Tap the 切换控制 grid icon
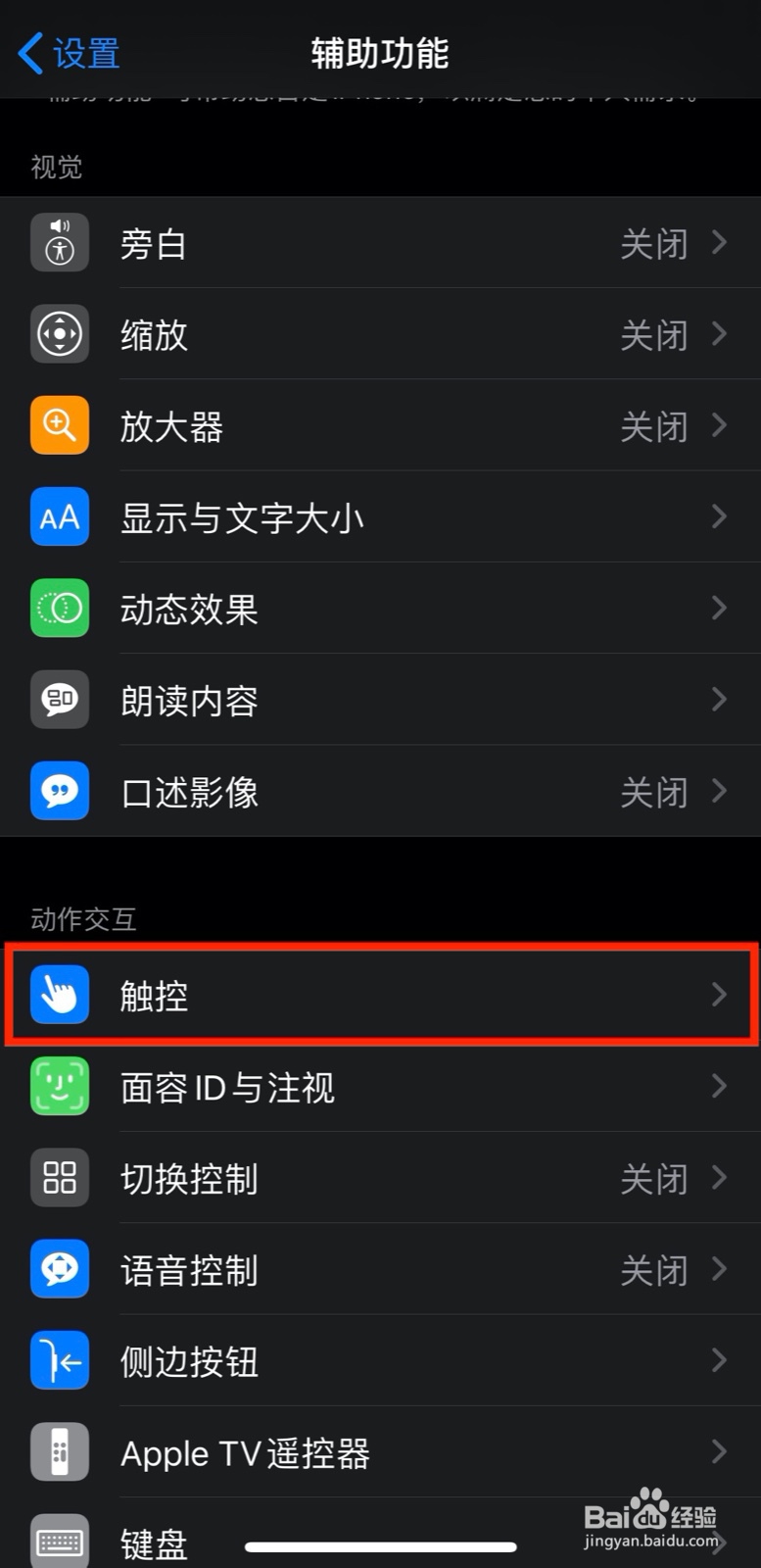Screen dimensions: 761x1568 click(59, 1177)
